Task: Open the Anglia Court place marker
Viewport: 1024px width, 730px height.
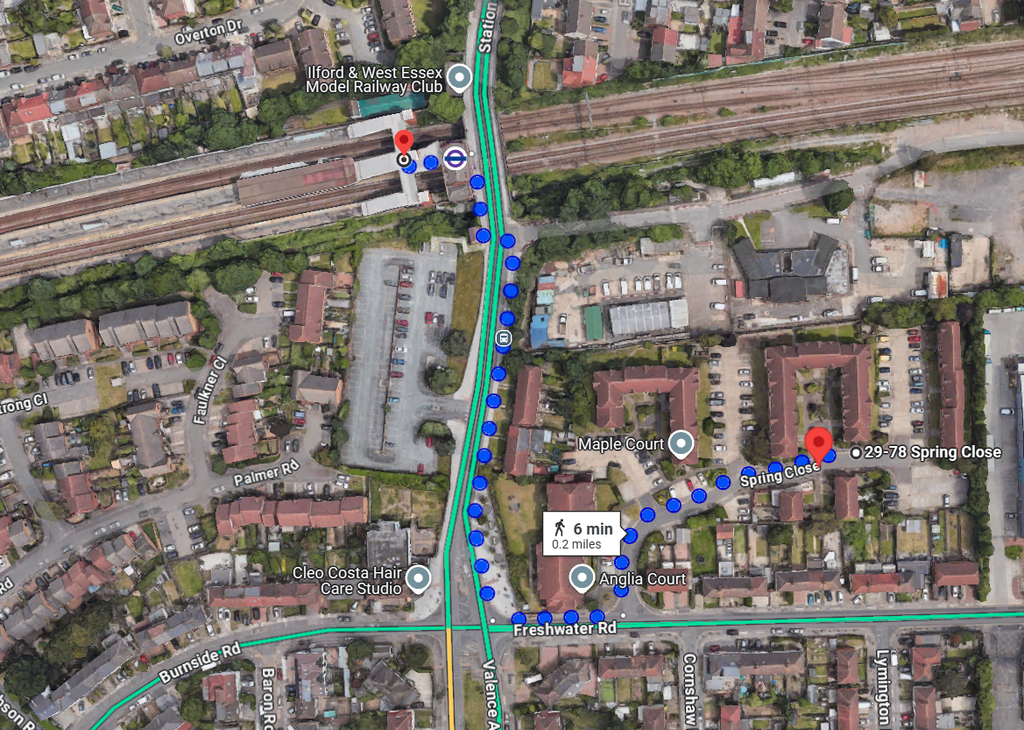Action: (581, 578)
